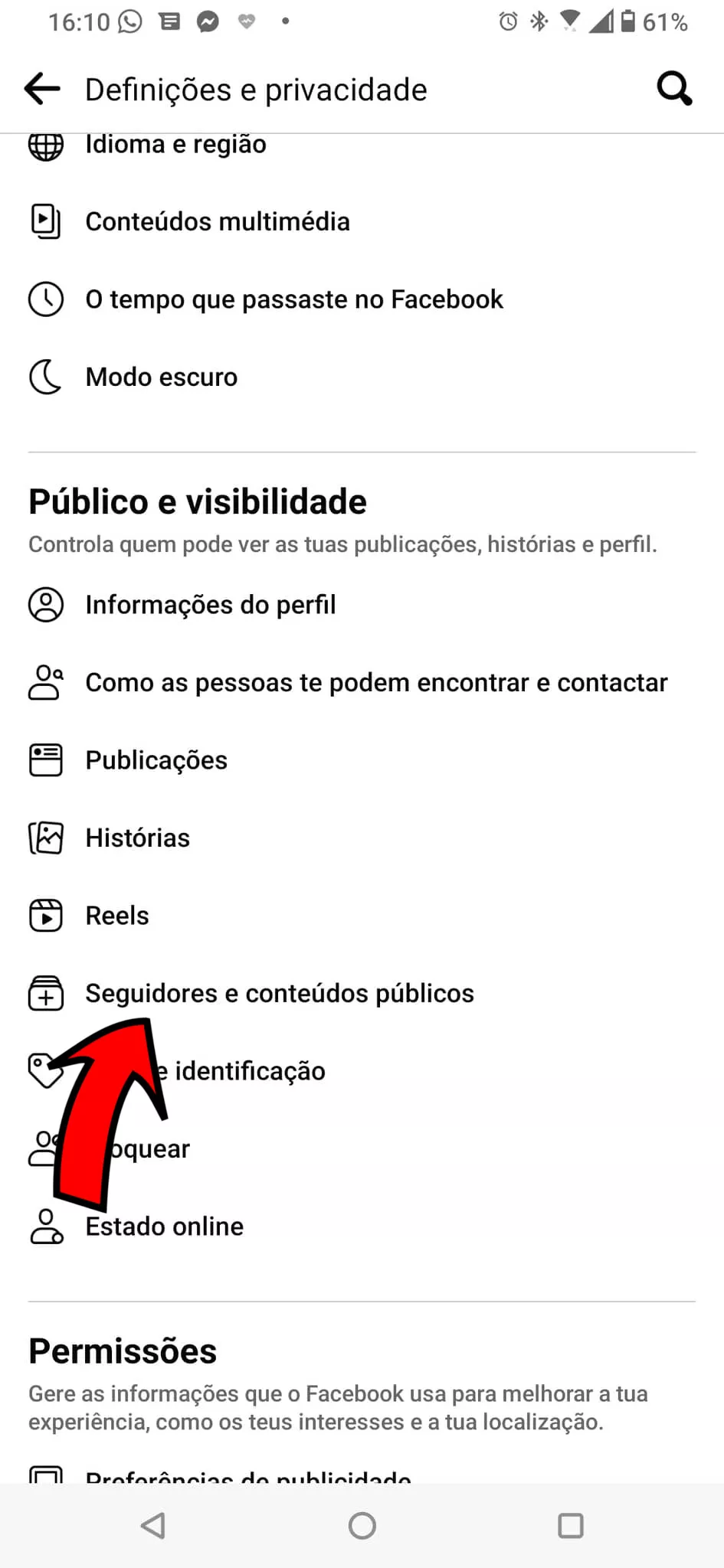The image size is (724, 1568).
Task: Open Histórias settings
Action: (362, 838)
